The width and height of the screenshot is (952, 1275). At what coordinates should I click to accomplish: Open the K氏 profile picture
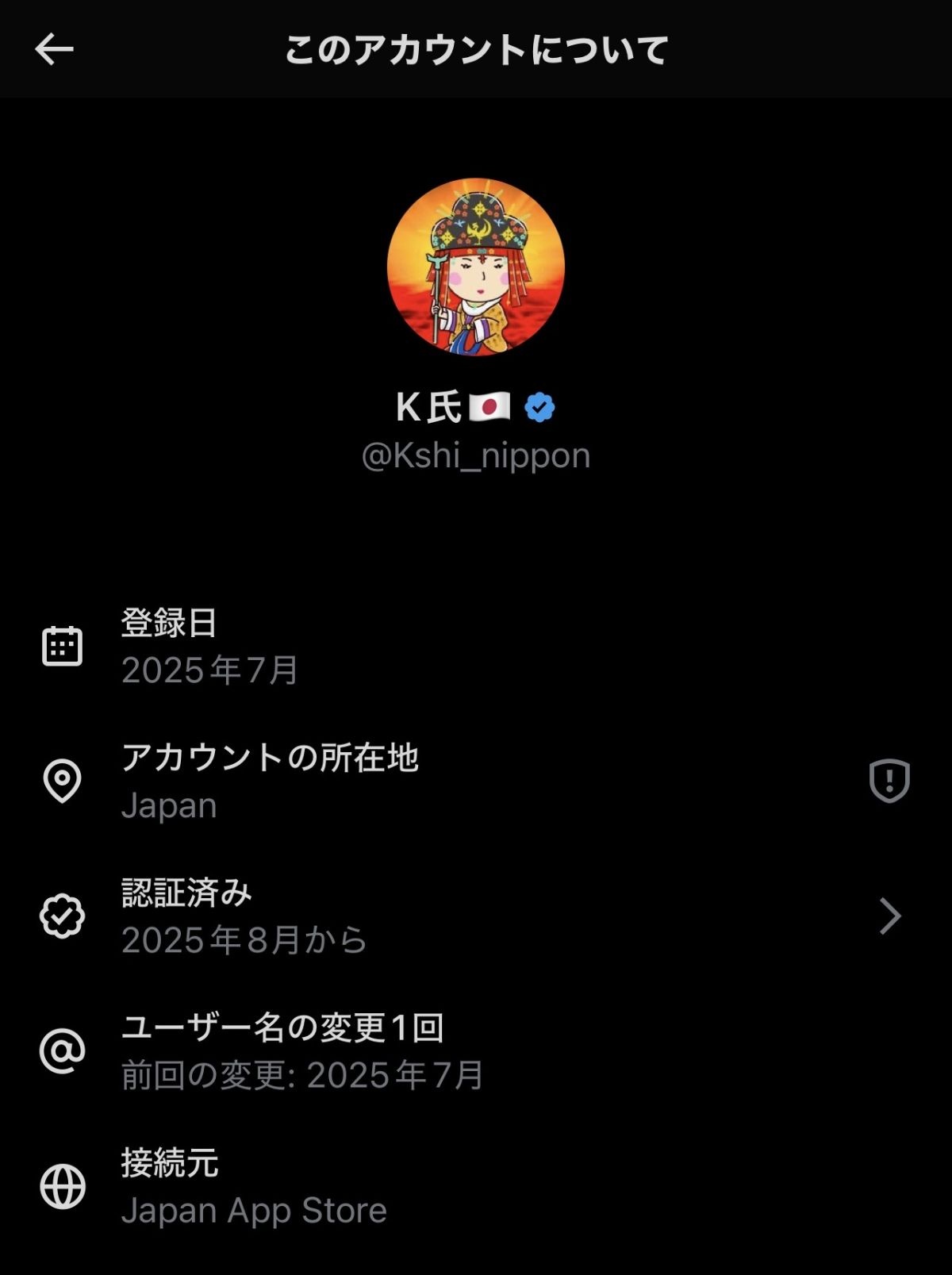[x=476, y=267]
